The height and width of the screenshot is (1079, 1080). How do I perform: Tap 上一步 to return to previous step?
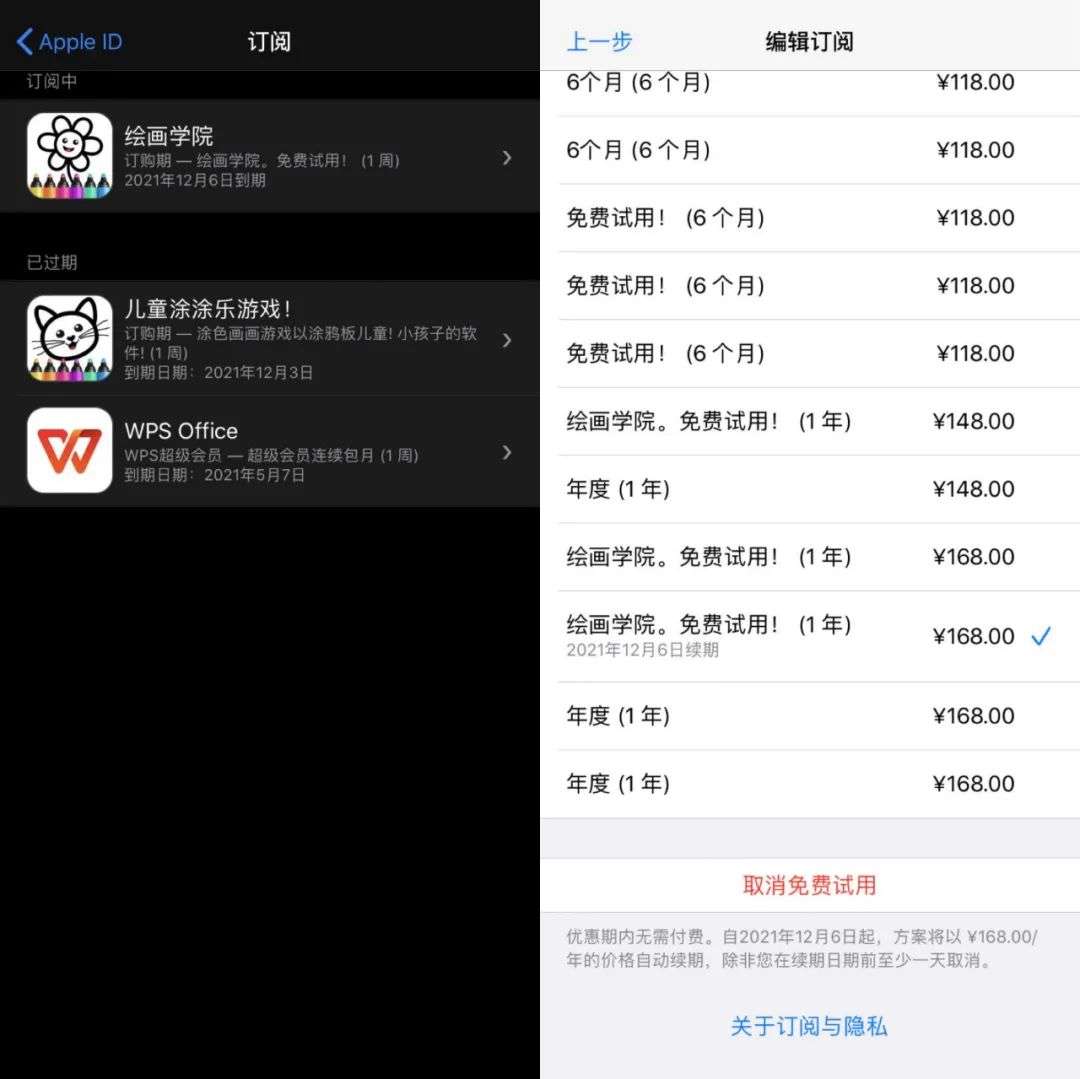[599, 41]
